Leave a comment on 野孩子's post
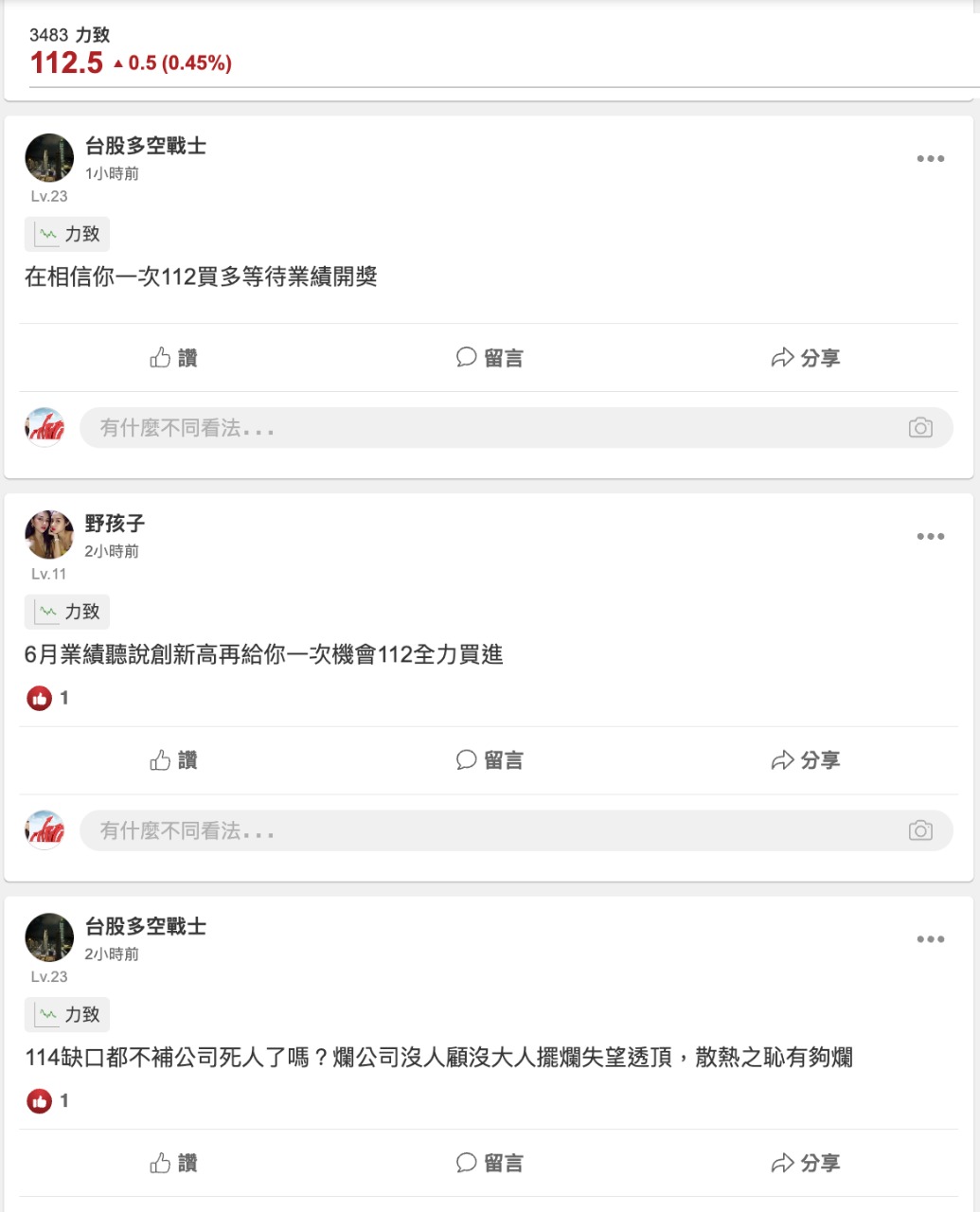 tap(490, 760)
